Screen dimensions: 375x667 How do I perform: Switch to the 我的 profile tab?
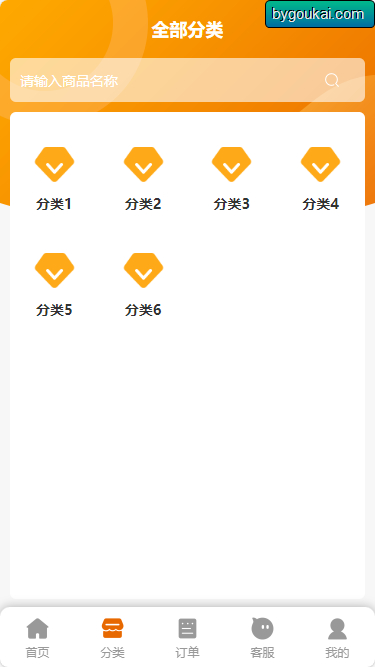click(338, 638)
